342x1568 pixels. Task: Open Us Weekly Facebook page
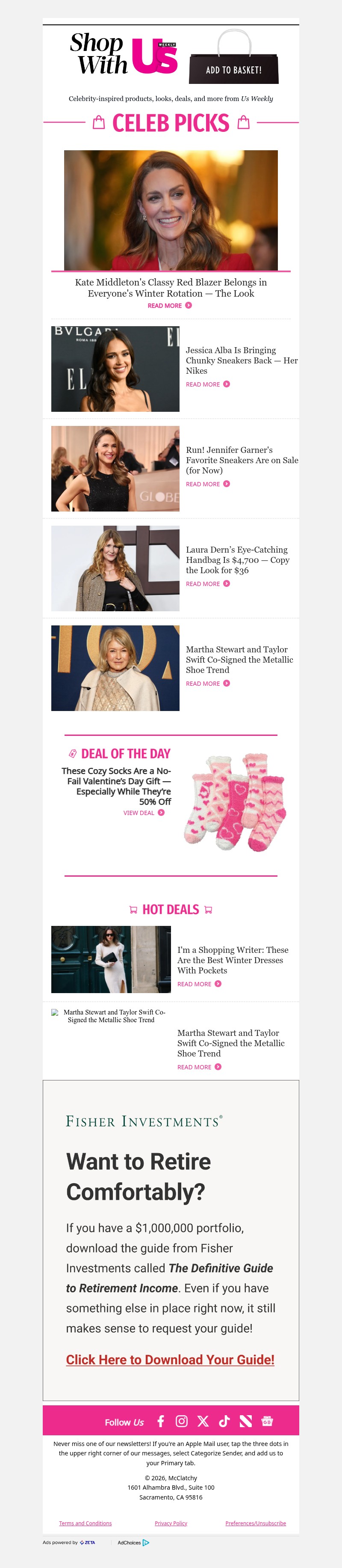161,1421
